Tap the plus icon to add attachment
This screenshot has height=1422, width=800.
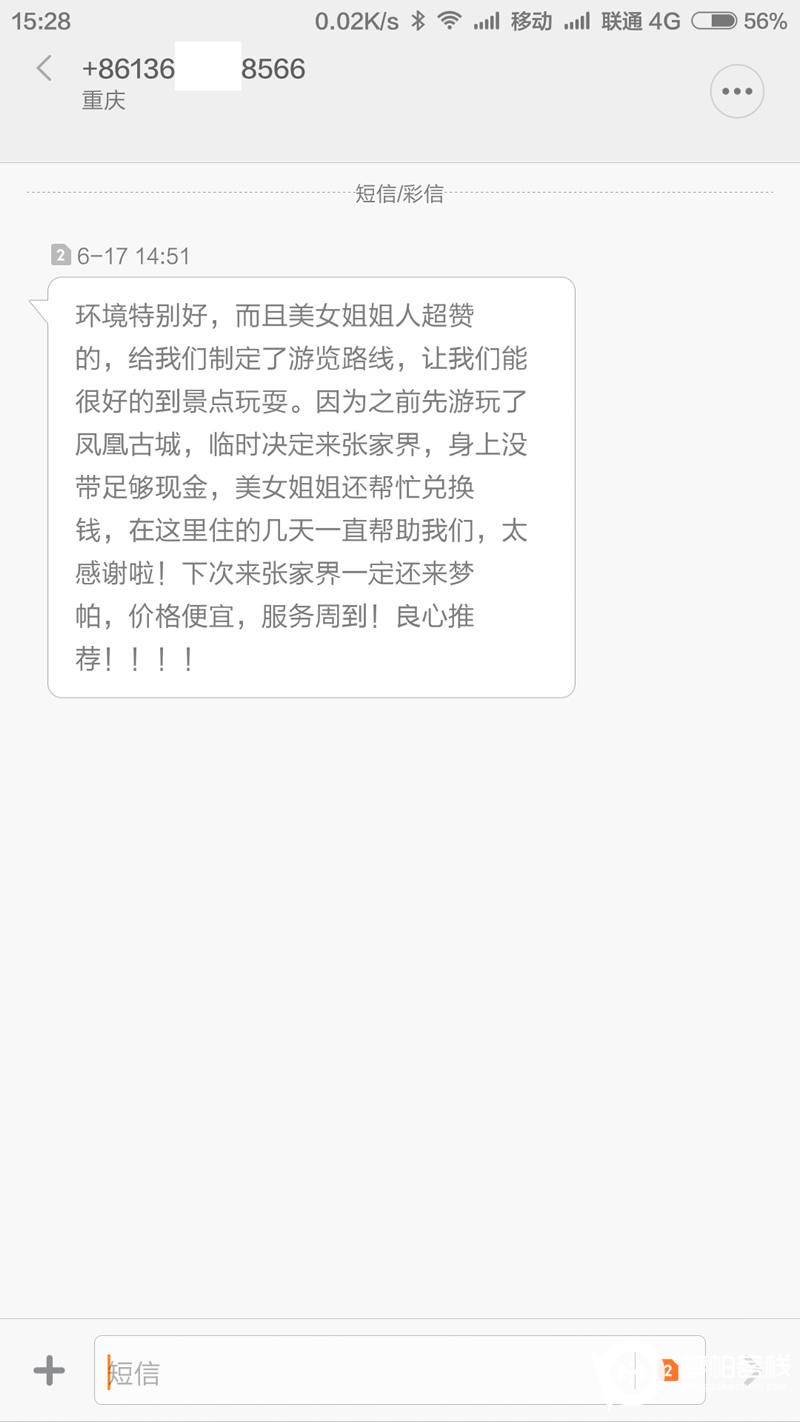(x=49, y=1370)
